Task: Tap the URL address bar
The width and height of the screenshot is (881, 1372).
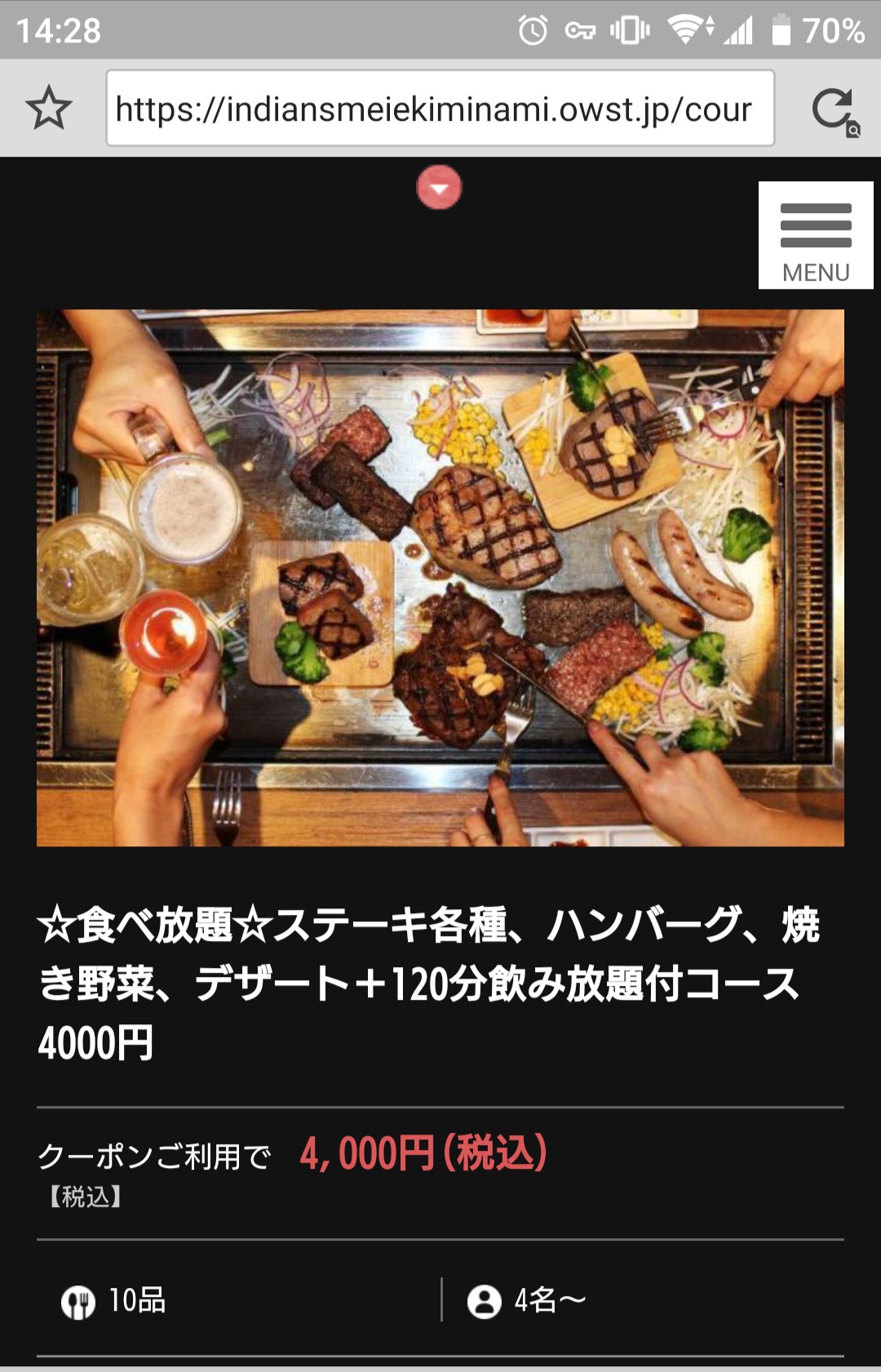Action: 440,109
